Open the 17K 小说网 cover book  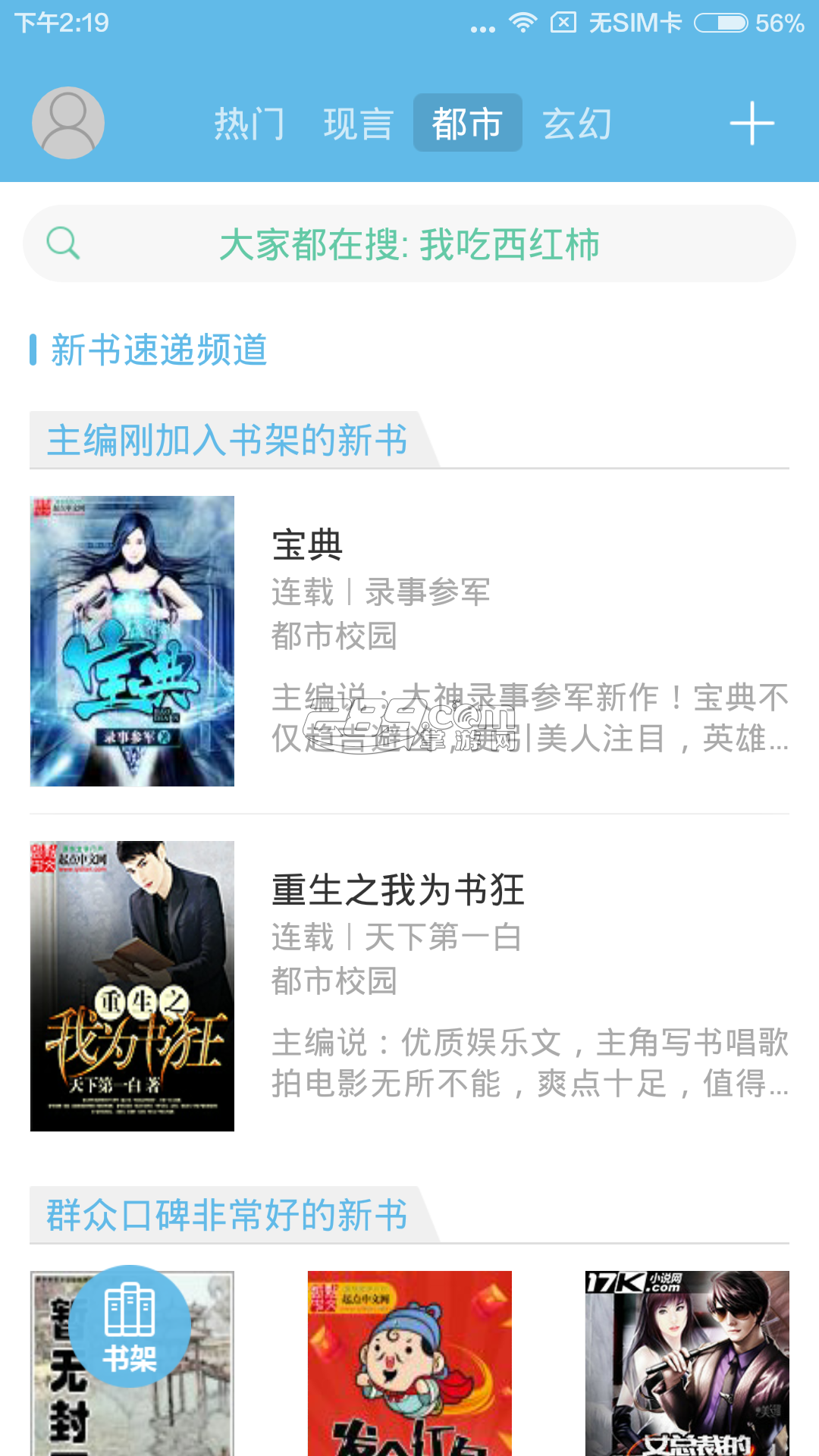[x=687, y=1363]
